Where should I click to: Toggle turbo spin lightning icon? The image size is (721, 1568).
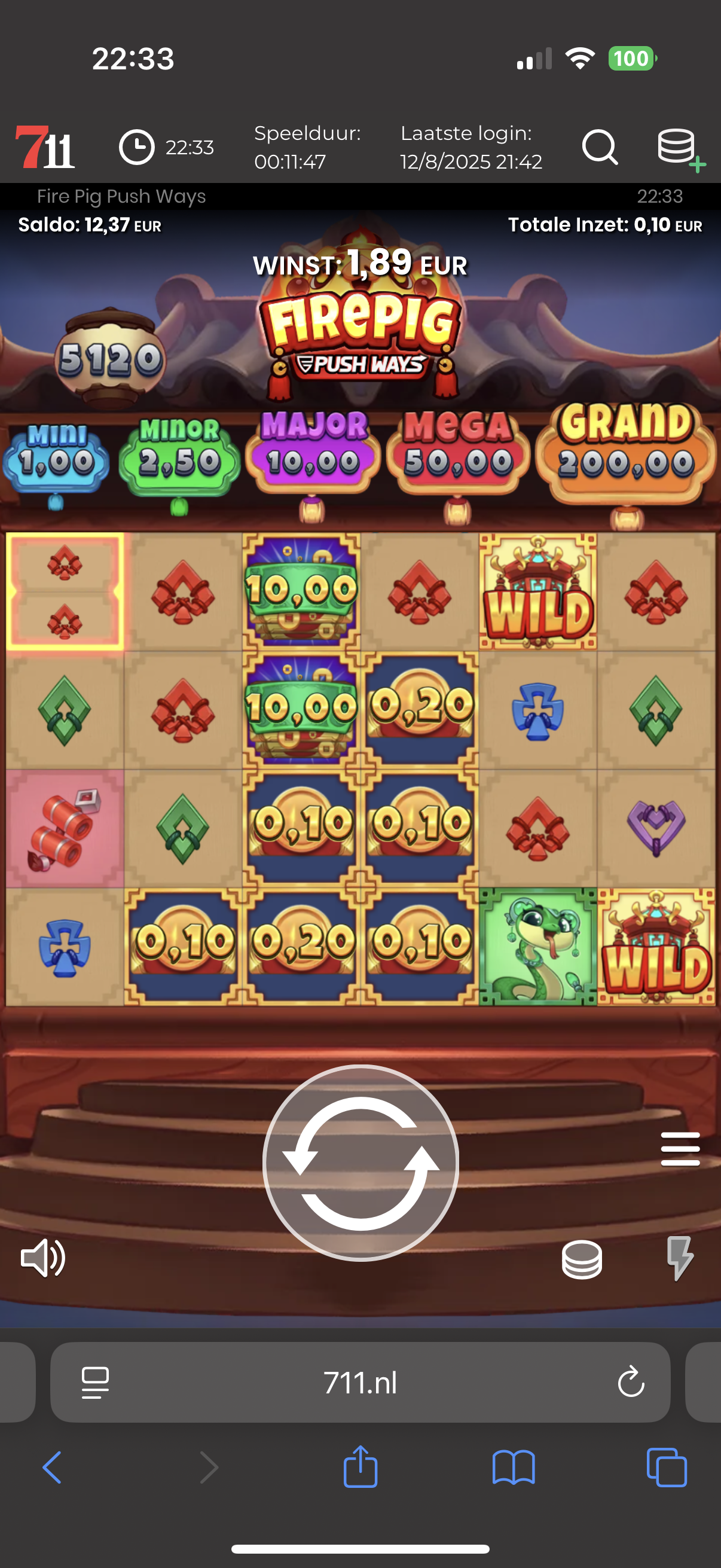coord(680,1258)
